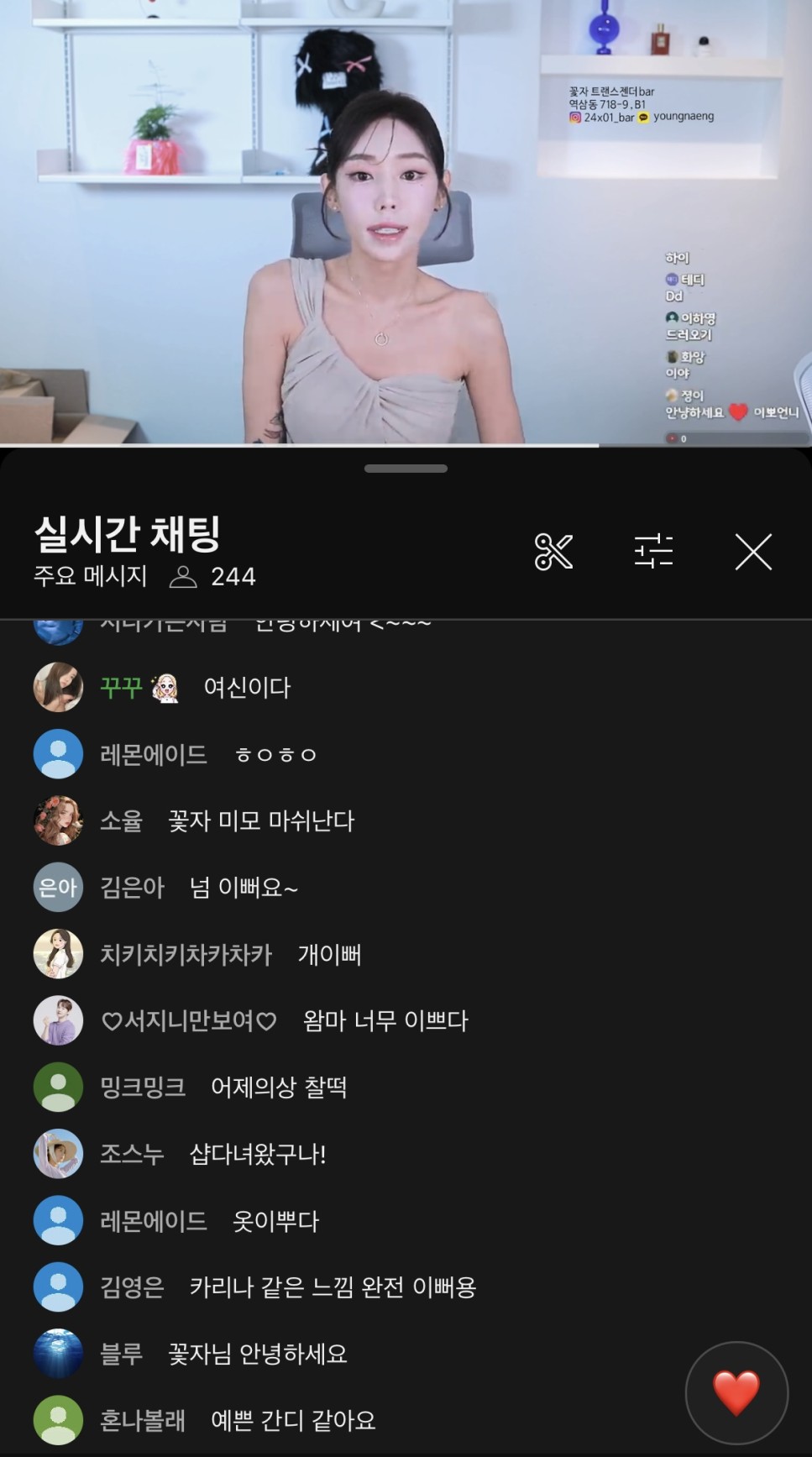This screenshot has height=1457, width=812.
Task: Open 조스누's profile avatar
Action: click(x=58, y=1154)
